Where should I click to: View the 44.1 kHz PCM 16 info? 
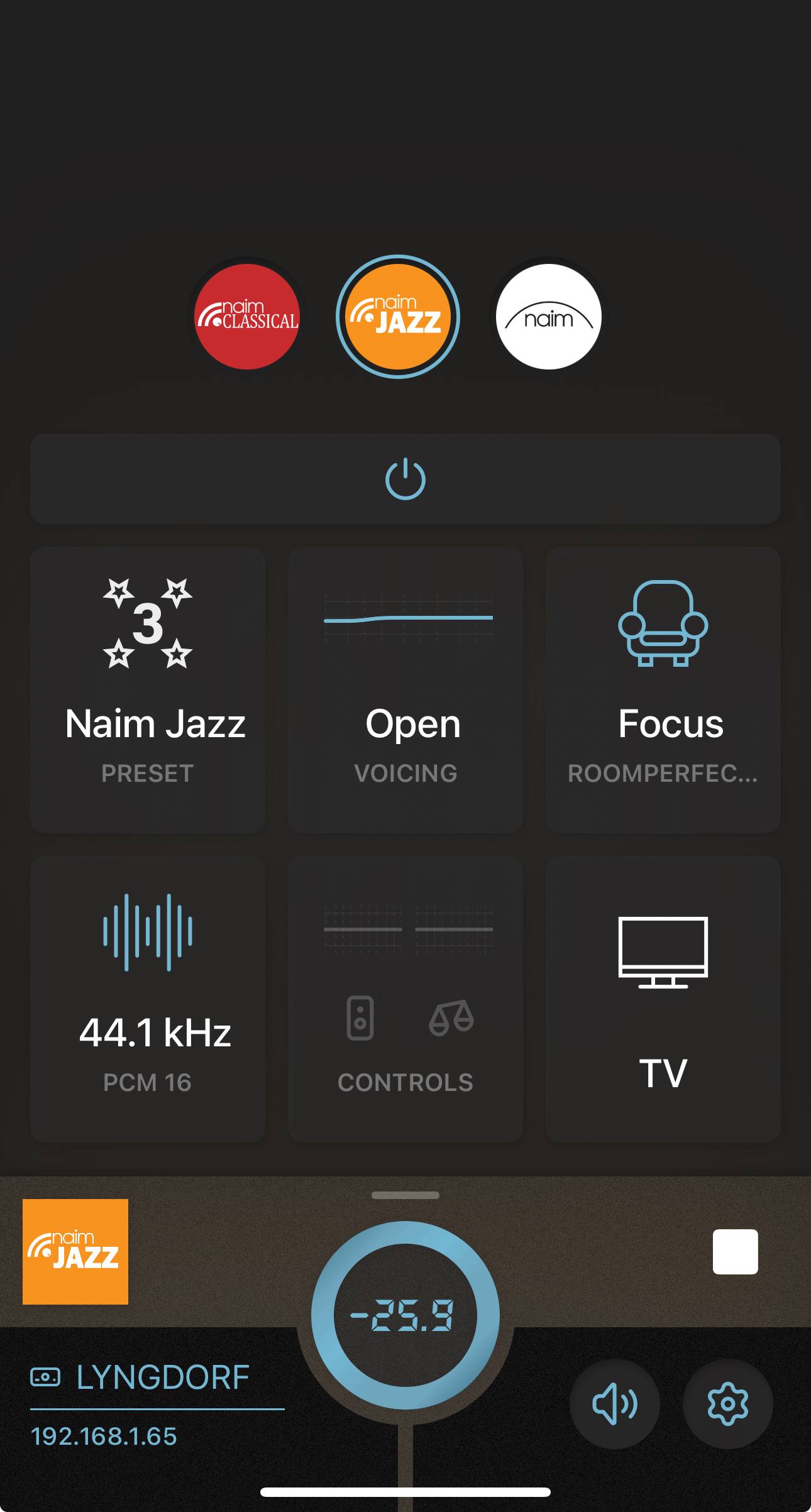coord(148,999)
